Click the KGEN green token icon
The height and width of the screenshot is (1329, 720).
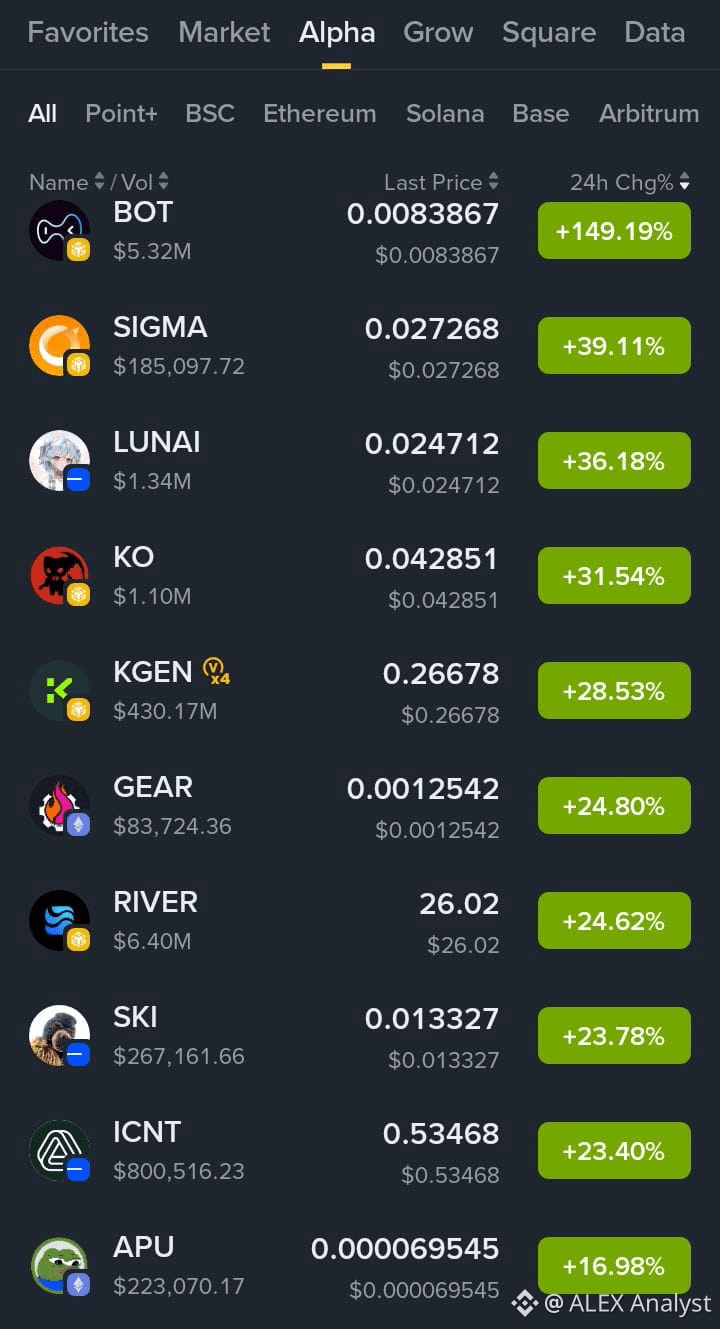(57, 689)
